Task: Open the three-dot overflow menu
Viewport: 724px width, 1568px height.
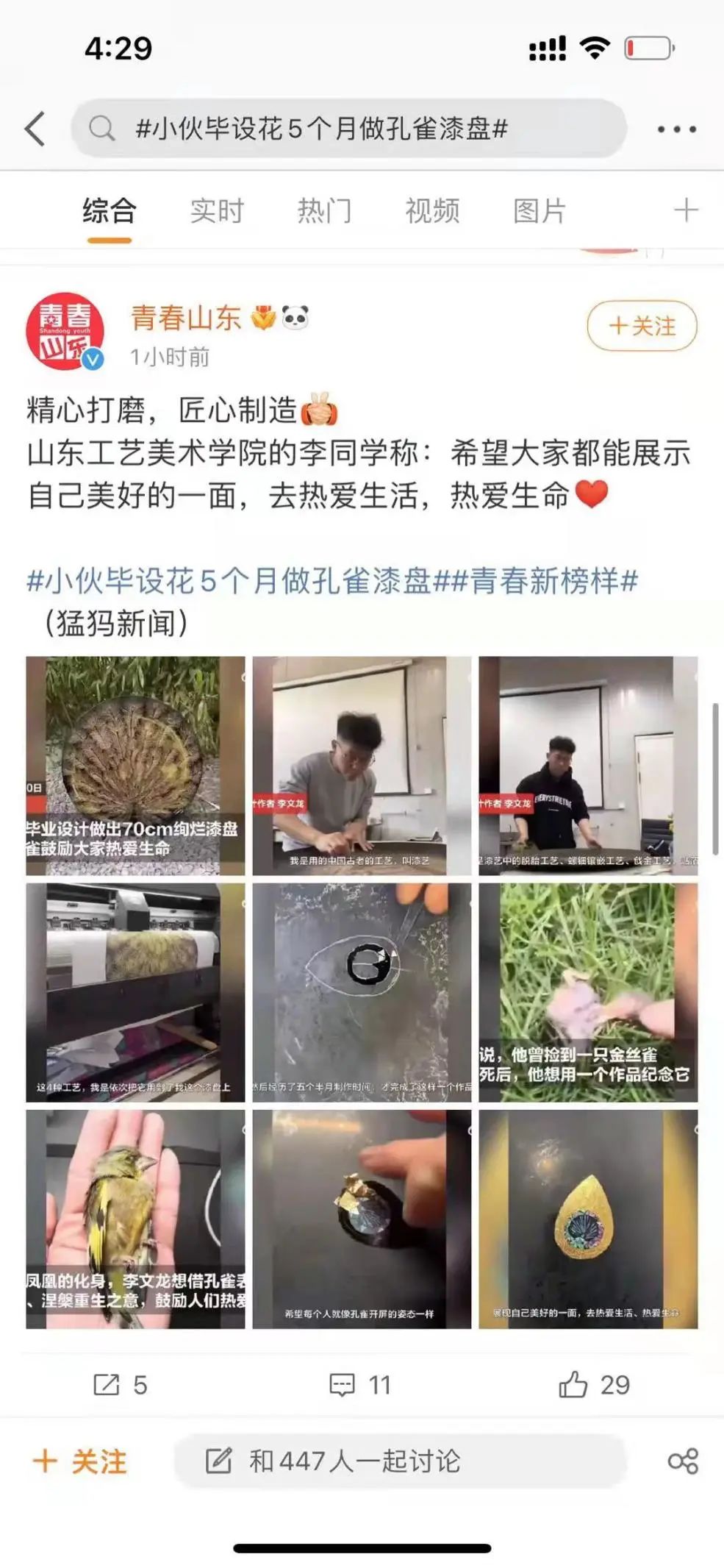Action: (x=676, y=129)
